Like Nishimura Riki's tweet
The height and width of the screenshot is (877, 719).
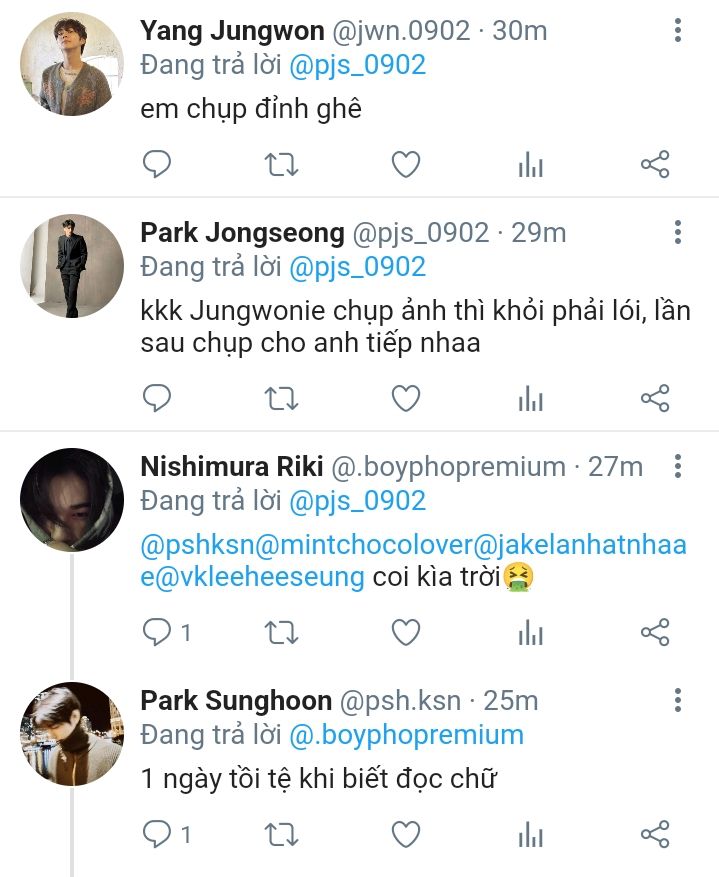(405, 632)
